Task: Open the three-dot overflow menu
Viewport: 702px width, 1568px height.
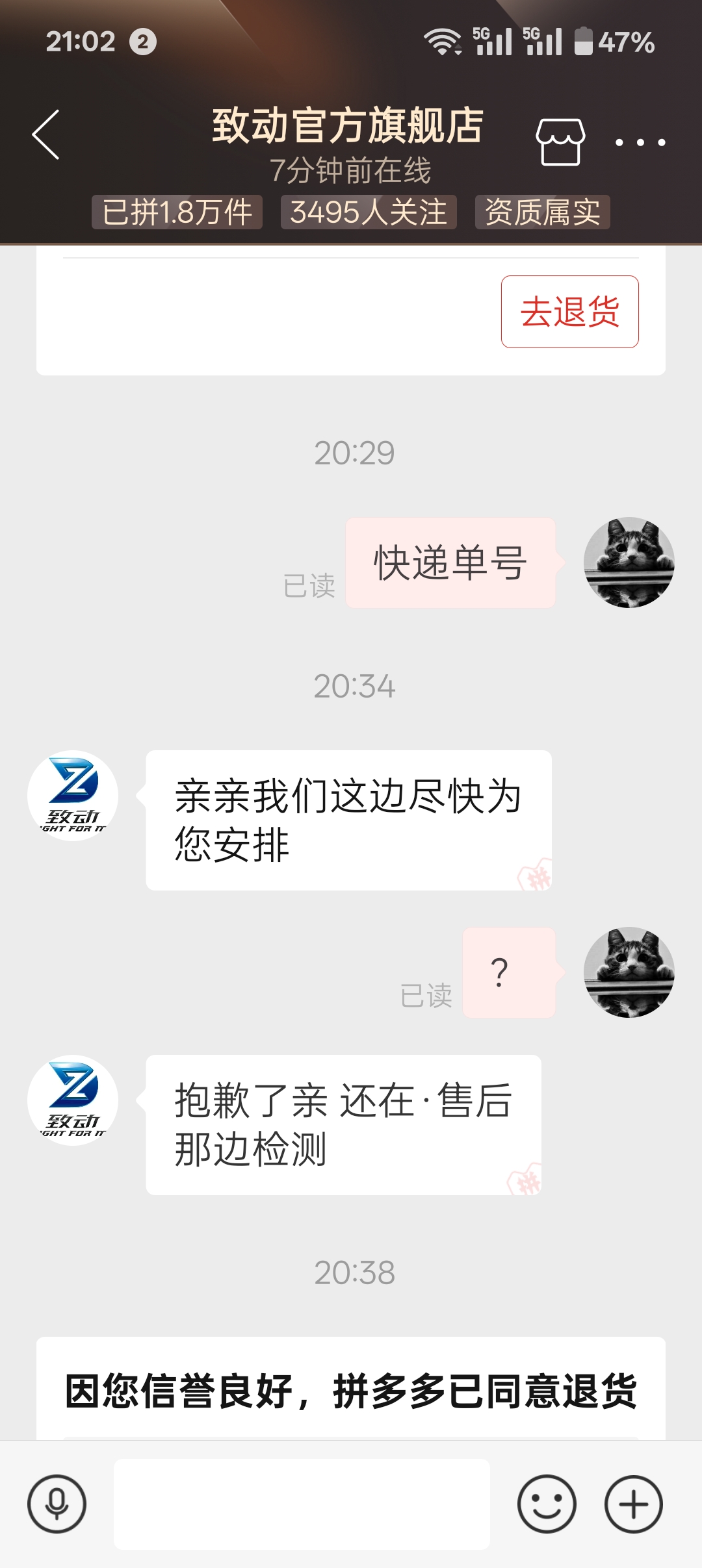Action: [640, 142]
